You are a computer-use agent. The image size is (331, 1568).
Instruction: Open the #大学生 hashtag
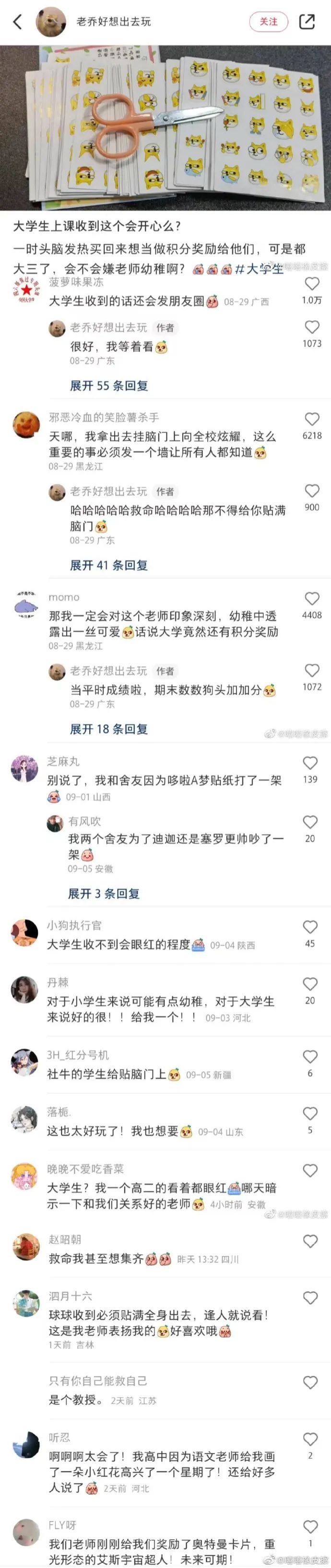[259, 268]
